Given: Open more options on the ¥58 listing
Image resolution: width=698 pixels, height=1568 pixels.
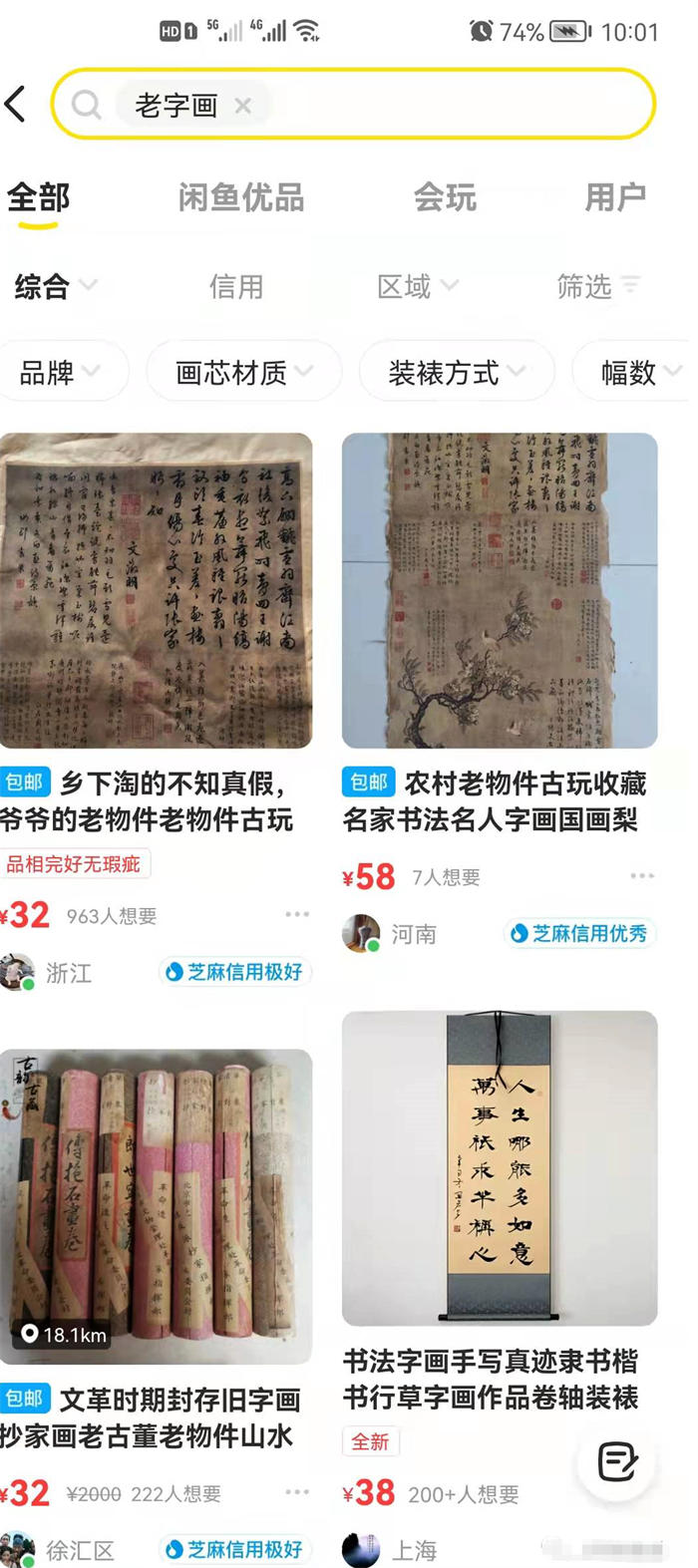Looking at the screenshot, I should tap(642, 876).
